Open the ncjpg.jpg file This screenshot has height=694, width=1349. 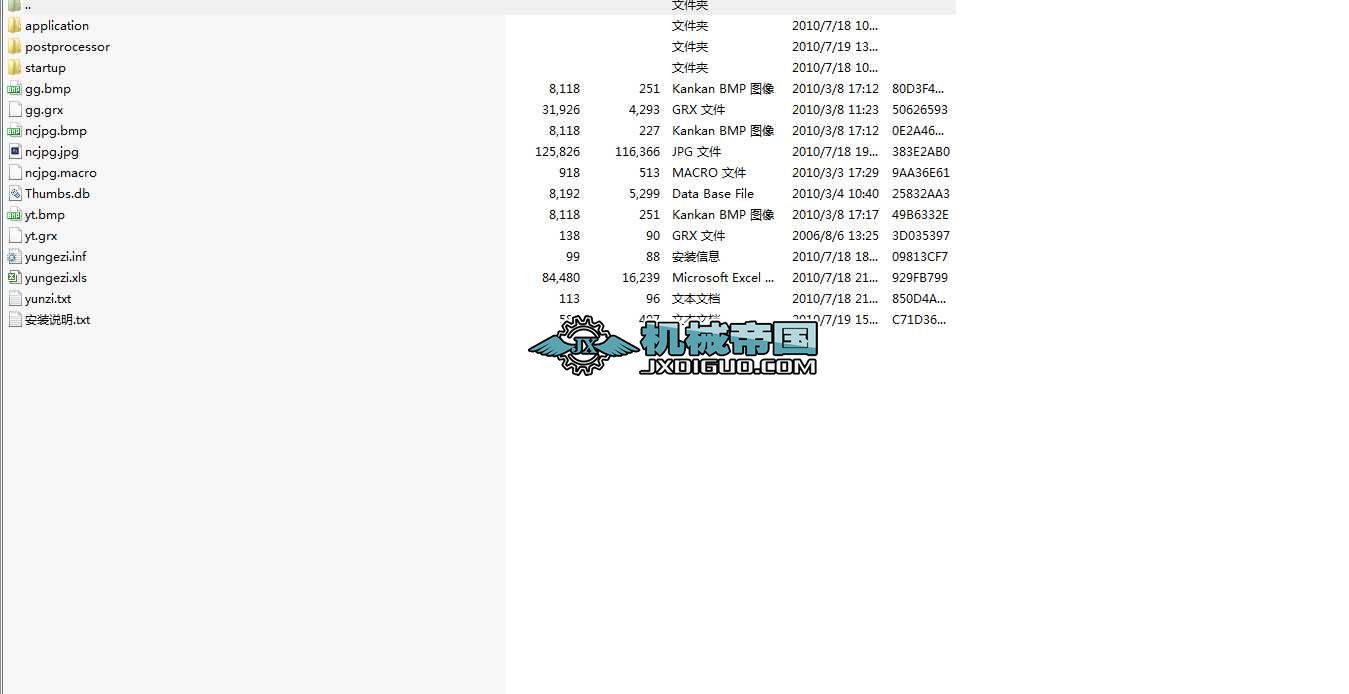pos(51,152)
